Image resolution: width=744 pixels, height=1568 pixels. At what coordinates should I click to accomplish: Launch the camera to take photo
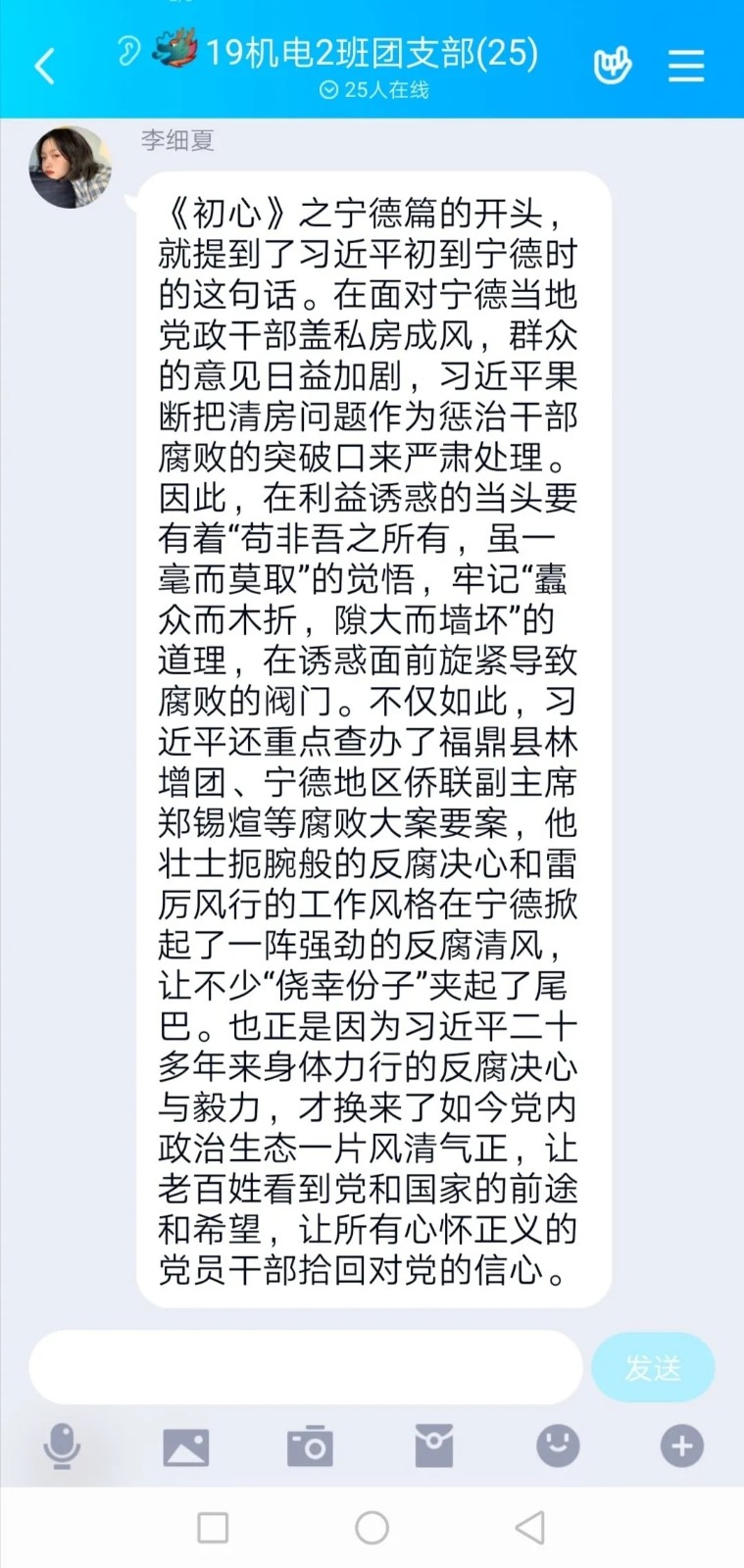310,1446
